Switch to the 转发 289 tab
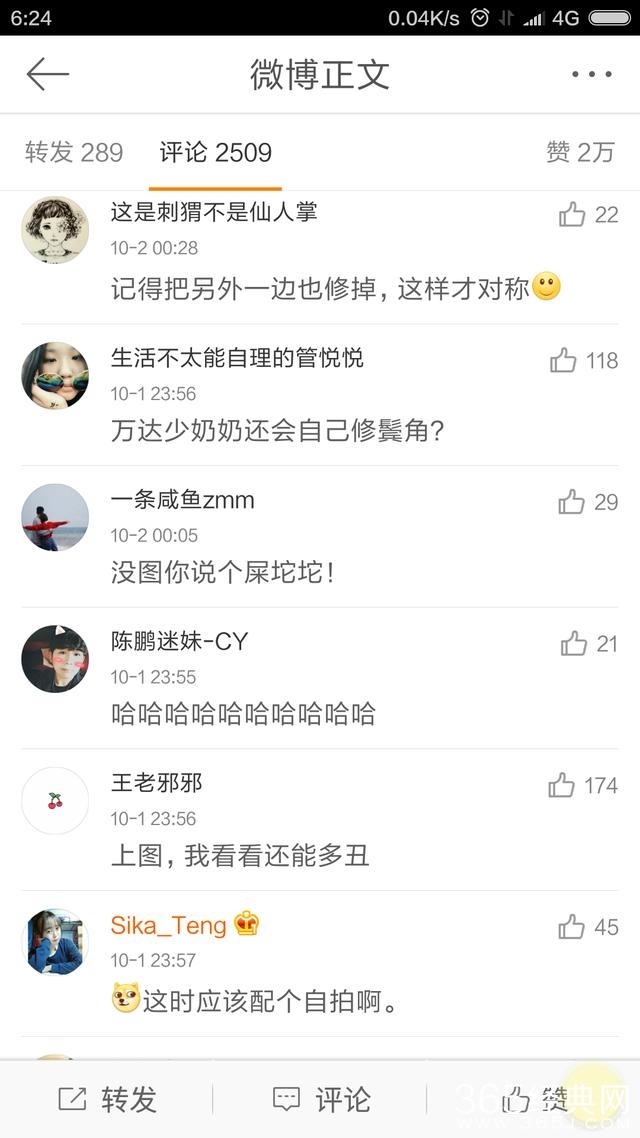Screen dimensions: 640x1138 point(74,152)
